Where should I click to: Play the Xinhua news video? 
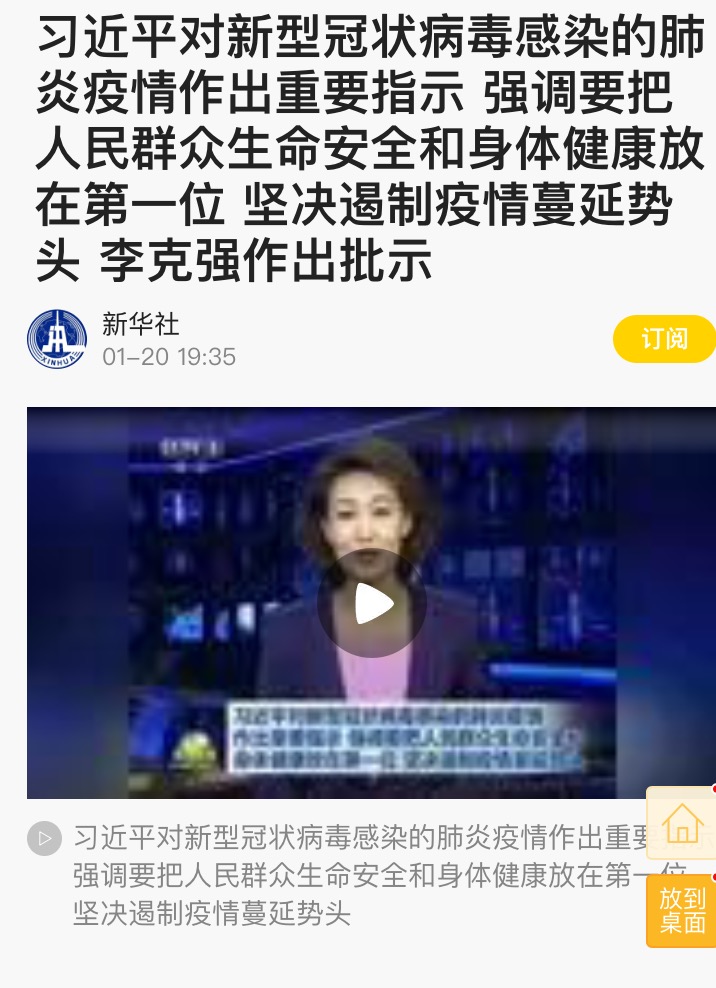click(x=371, y=603)
